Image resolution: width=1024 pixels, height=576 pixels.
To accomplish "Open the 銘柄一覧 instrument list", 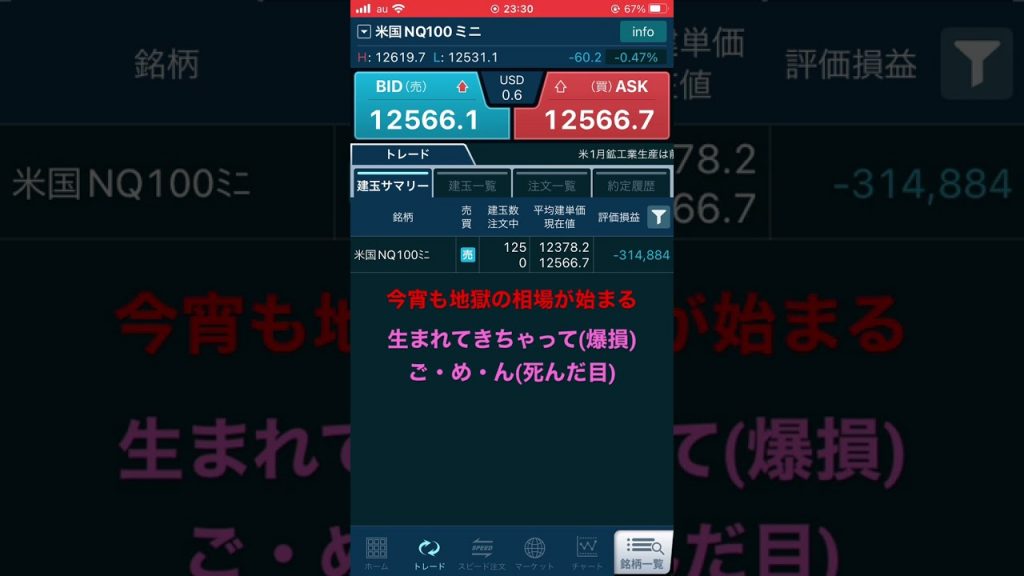I will click(642, 552).
